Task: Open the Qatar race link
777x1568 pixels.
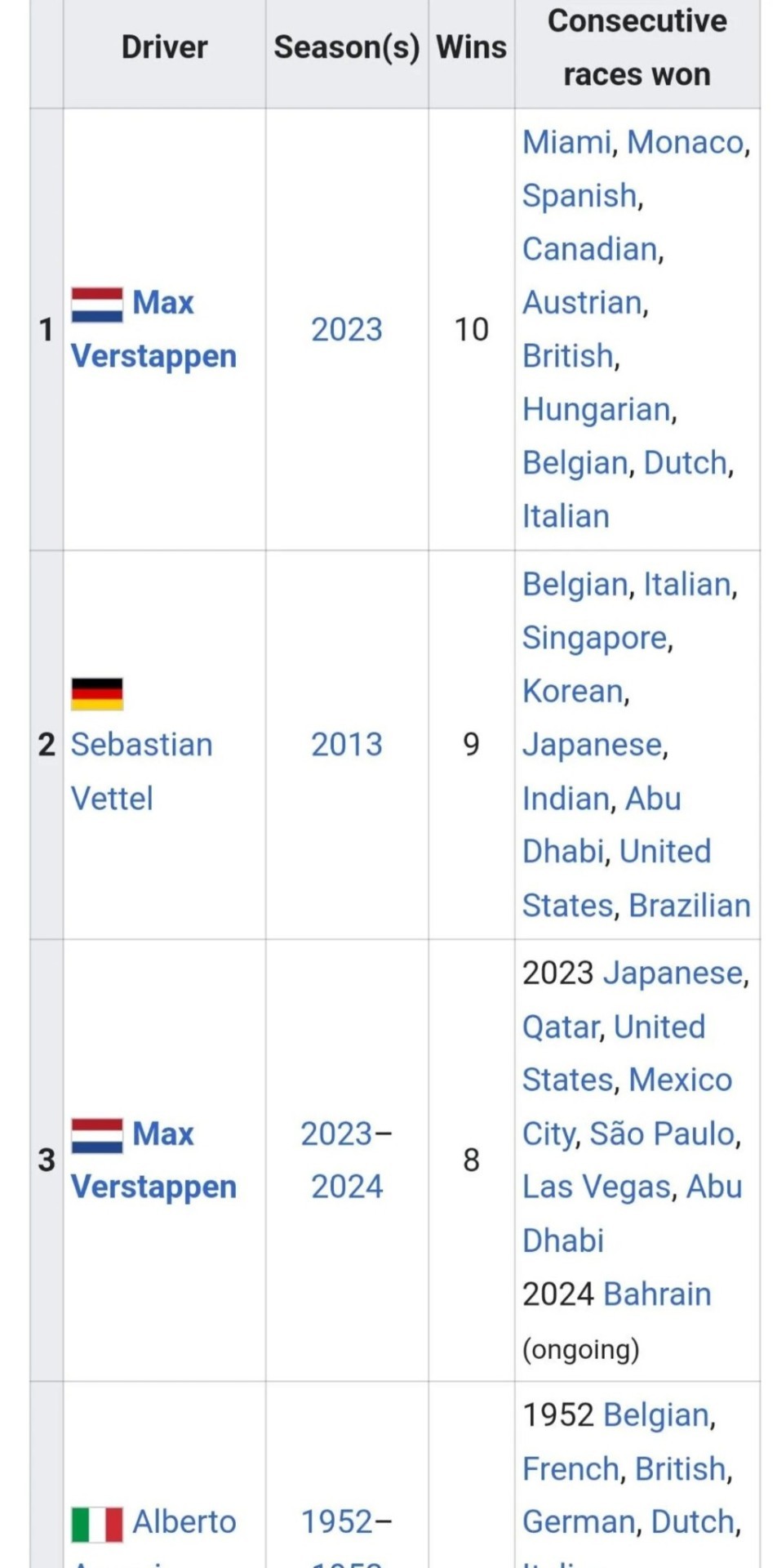Action: 561,1027
